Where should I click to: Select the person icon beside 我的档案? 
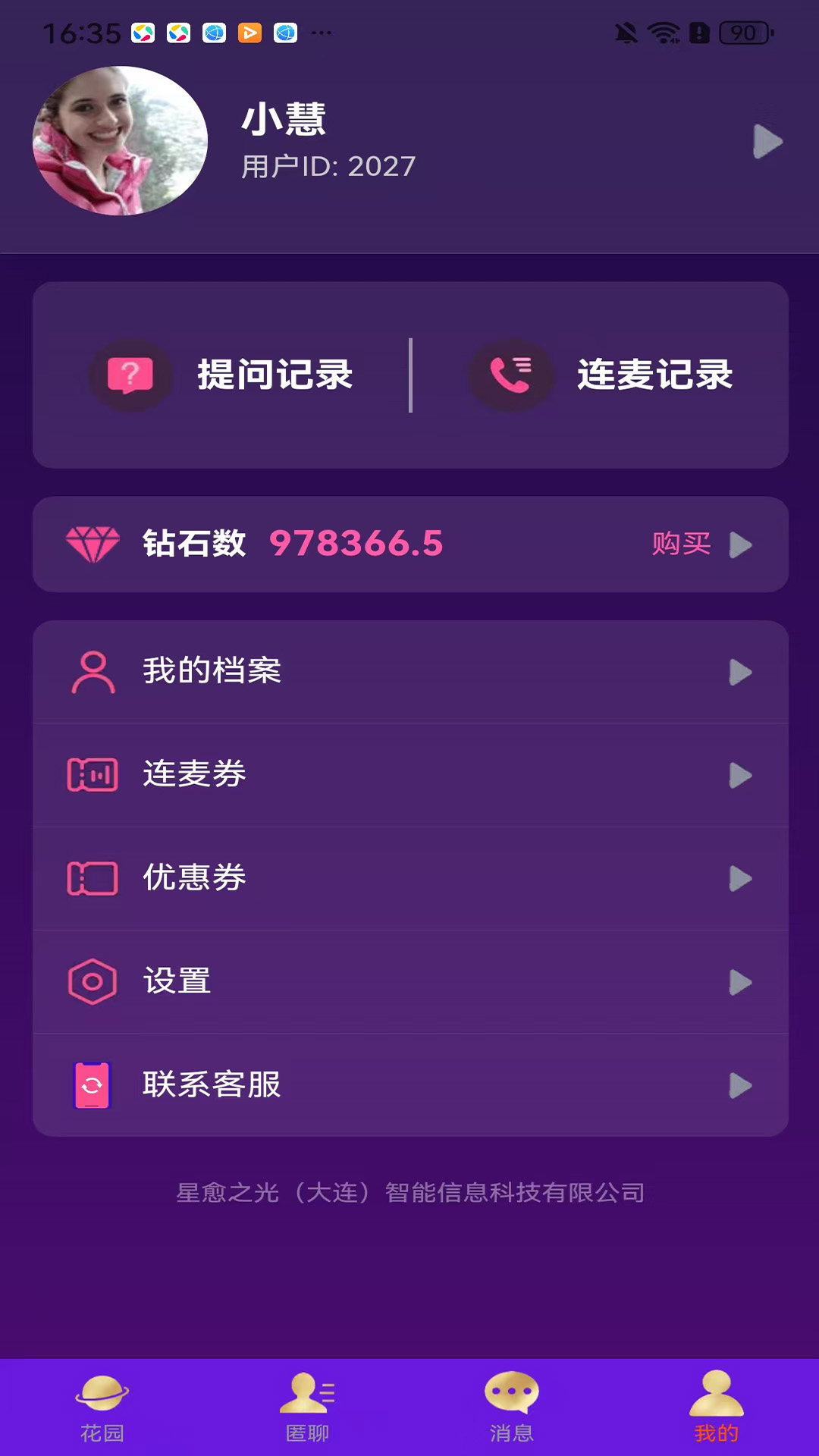(x=93, y=672)
